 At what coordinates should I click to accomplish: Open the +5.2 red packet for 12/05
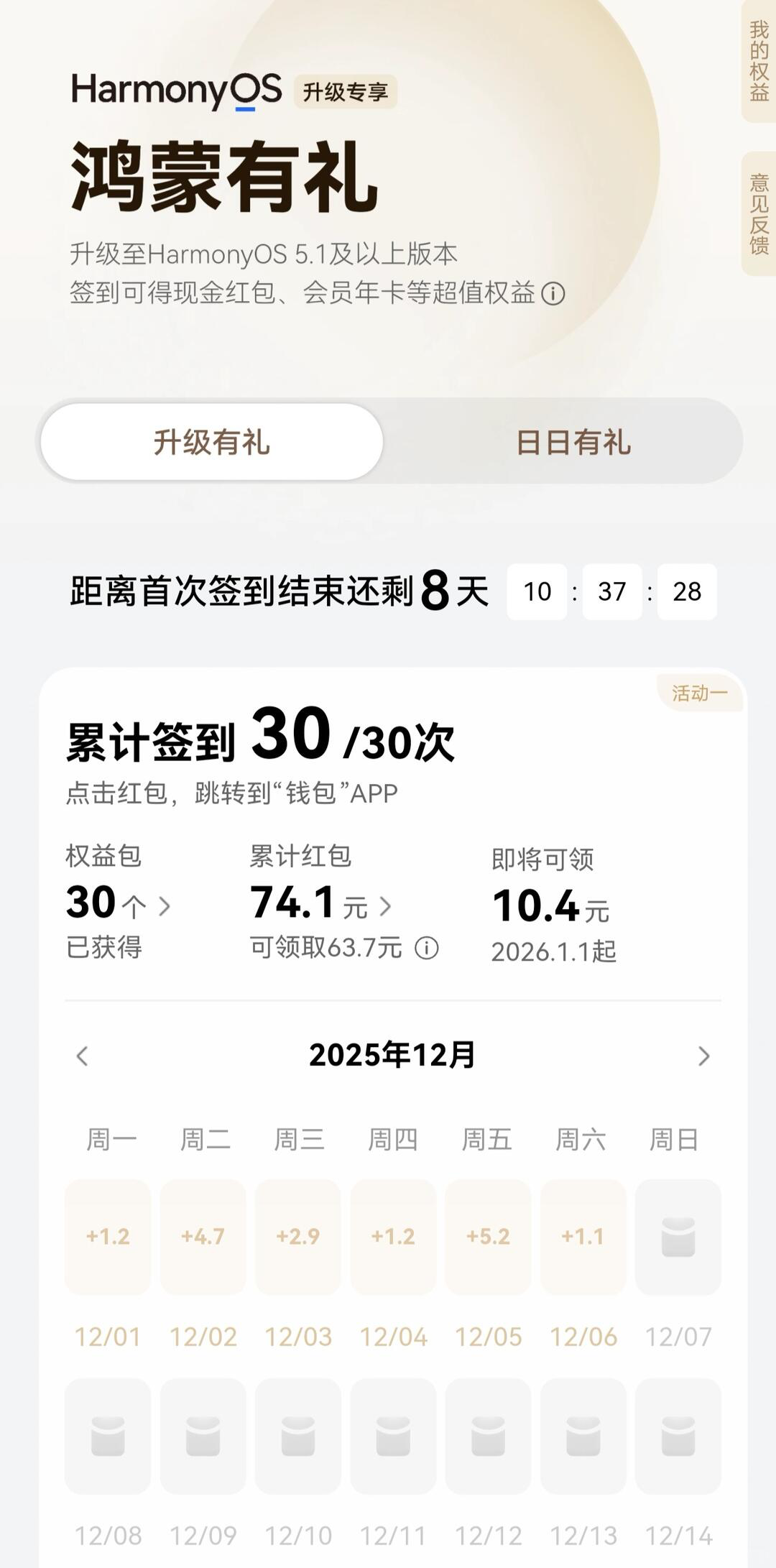click(x=488, y=1237)
